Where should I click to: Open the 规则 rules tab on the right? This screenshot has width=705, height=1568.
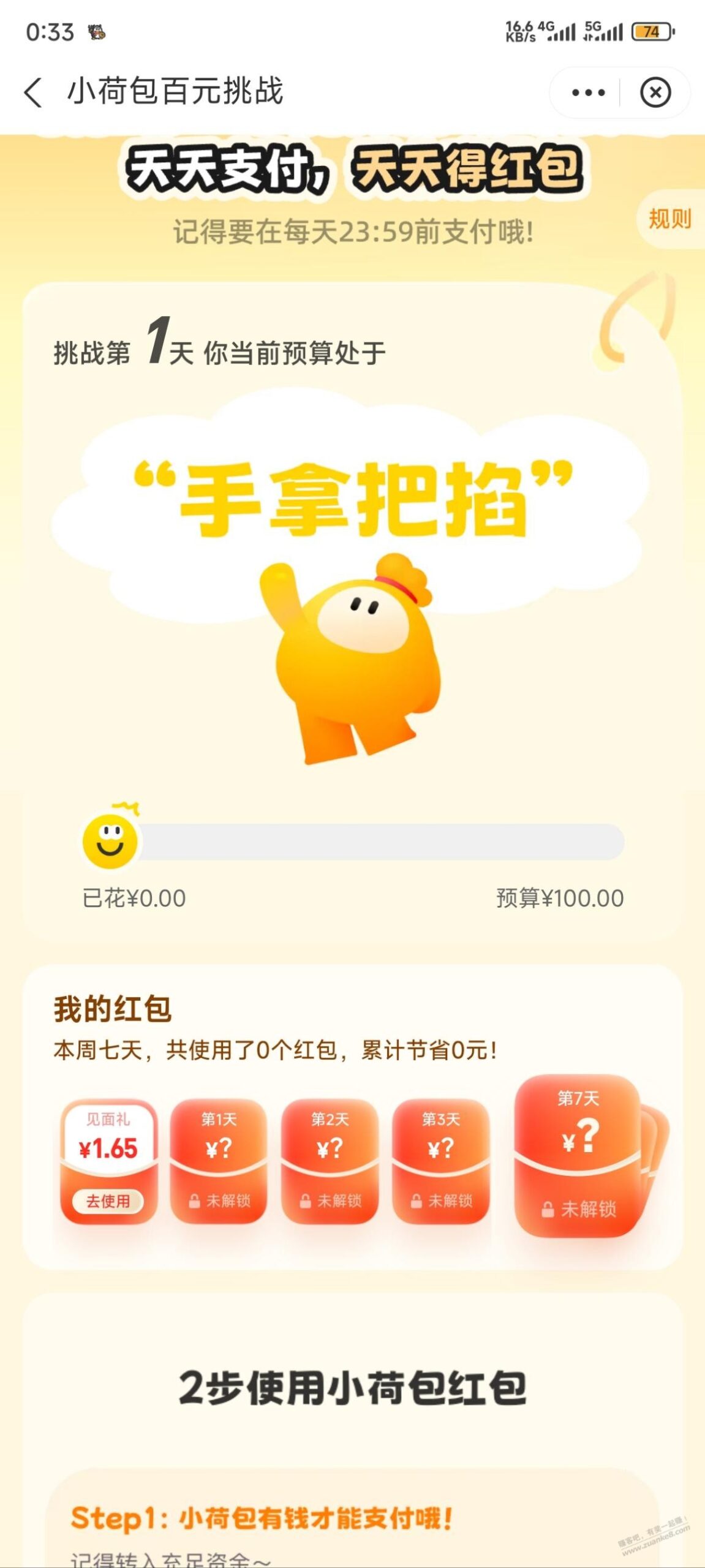coord(669,217)
